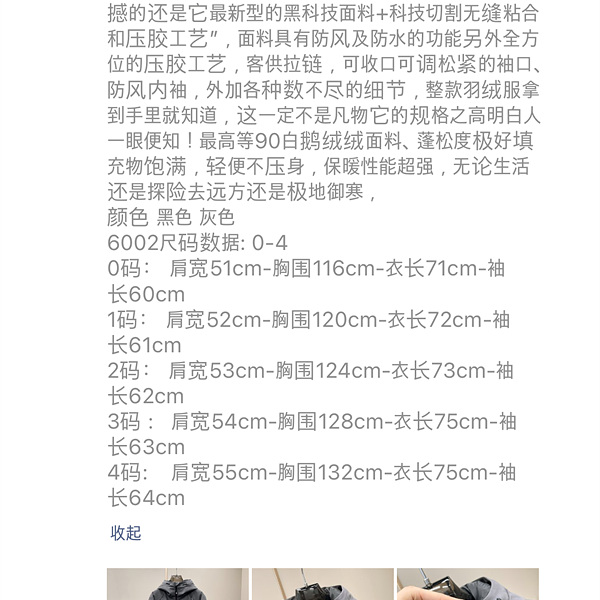This screenshot has height=600, width=600.
Task: Open the middle jacket photo thumbnail
Action: click(x=322, y=585)
